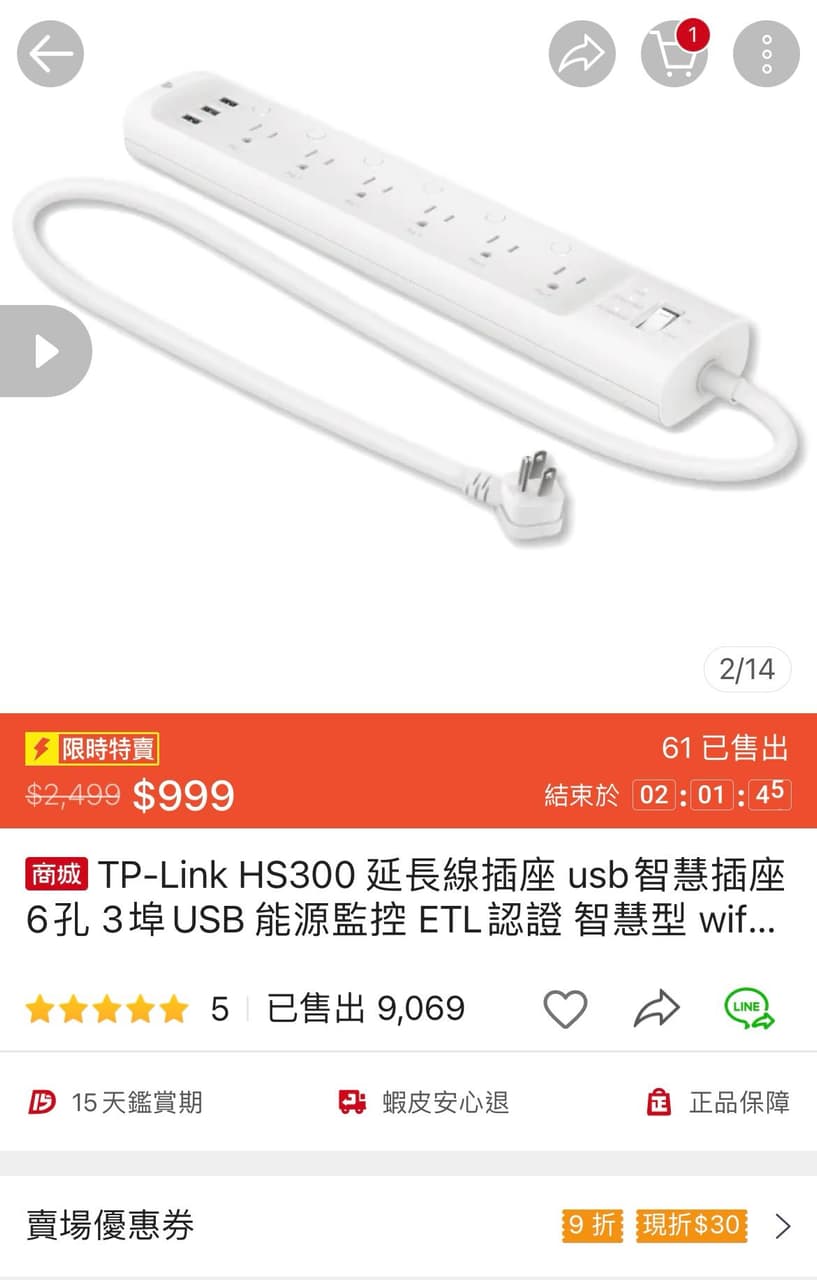Tap the flash sale 限時特賣 banner
This screenshot has height=1280, width=817.
[95, 748]
